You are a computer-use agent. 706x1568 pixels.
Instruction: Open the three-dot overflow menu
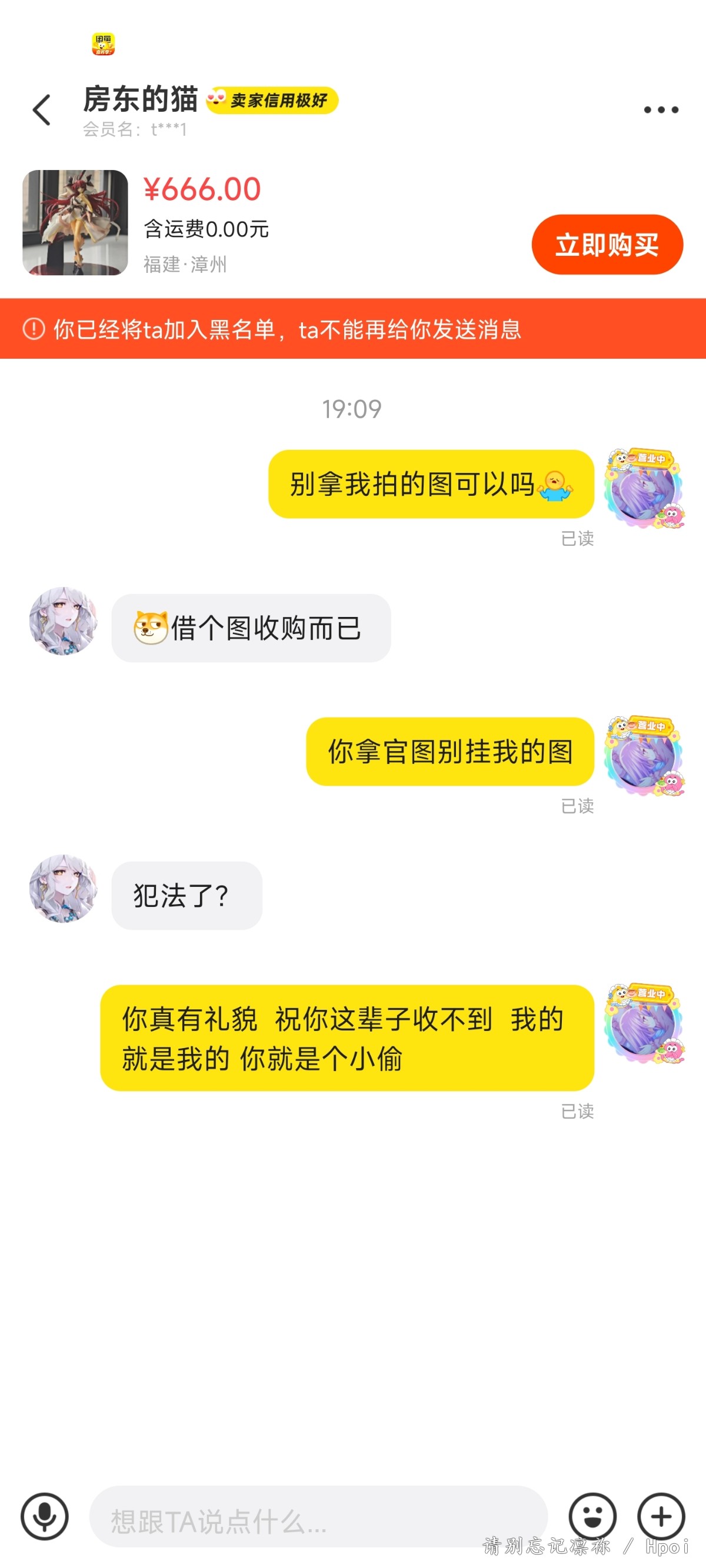click(661, 110)
